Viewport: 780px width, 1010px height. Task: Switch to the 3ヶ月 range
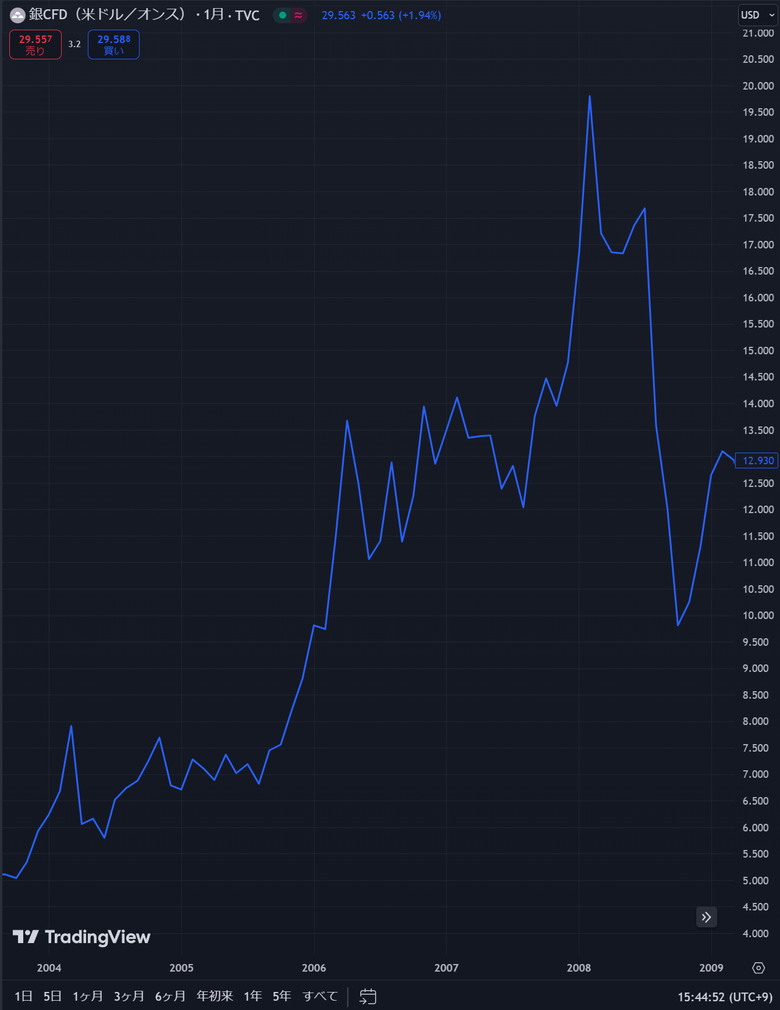pos(129,996)
